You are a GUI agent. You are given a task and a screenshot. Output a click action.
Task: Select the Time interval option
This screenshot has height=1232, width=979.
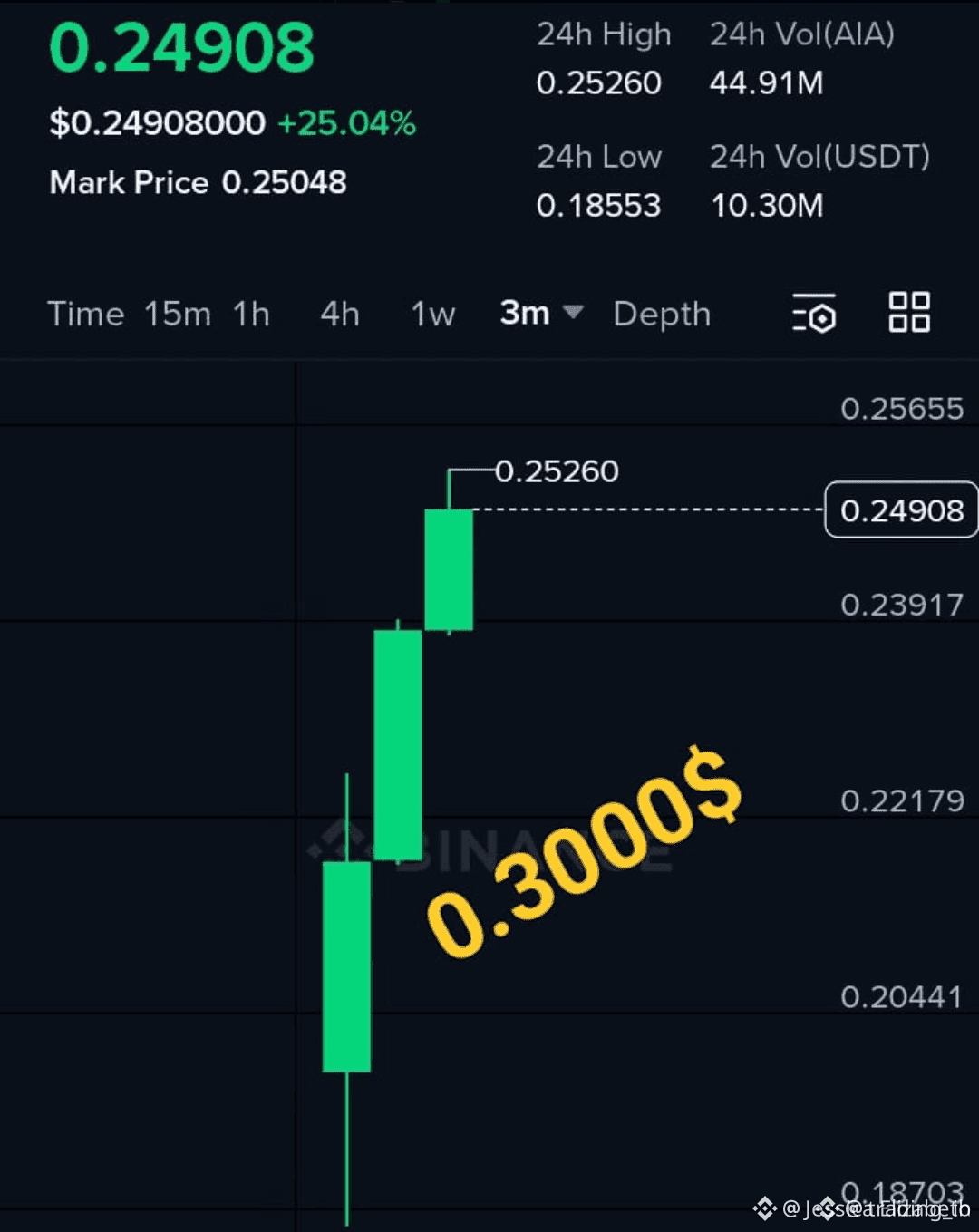(85, 313)
